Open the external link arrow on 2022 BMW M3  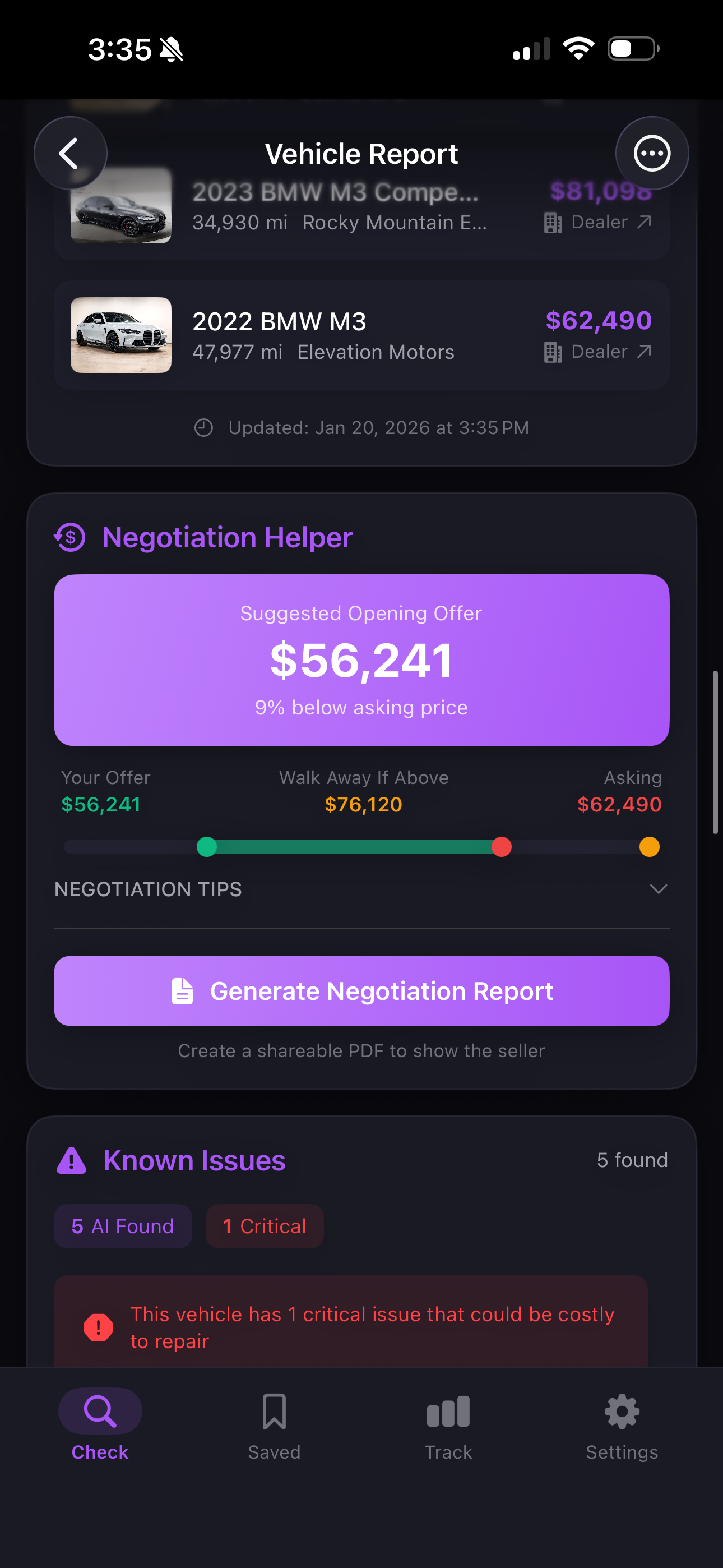click(x=645, y=351)
